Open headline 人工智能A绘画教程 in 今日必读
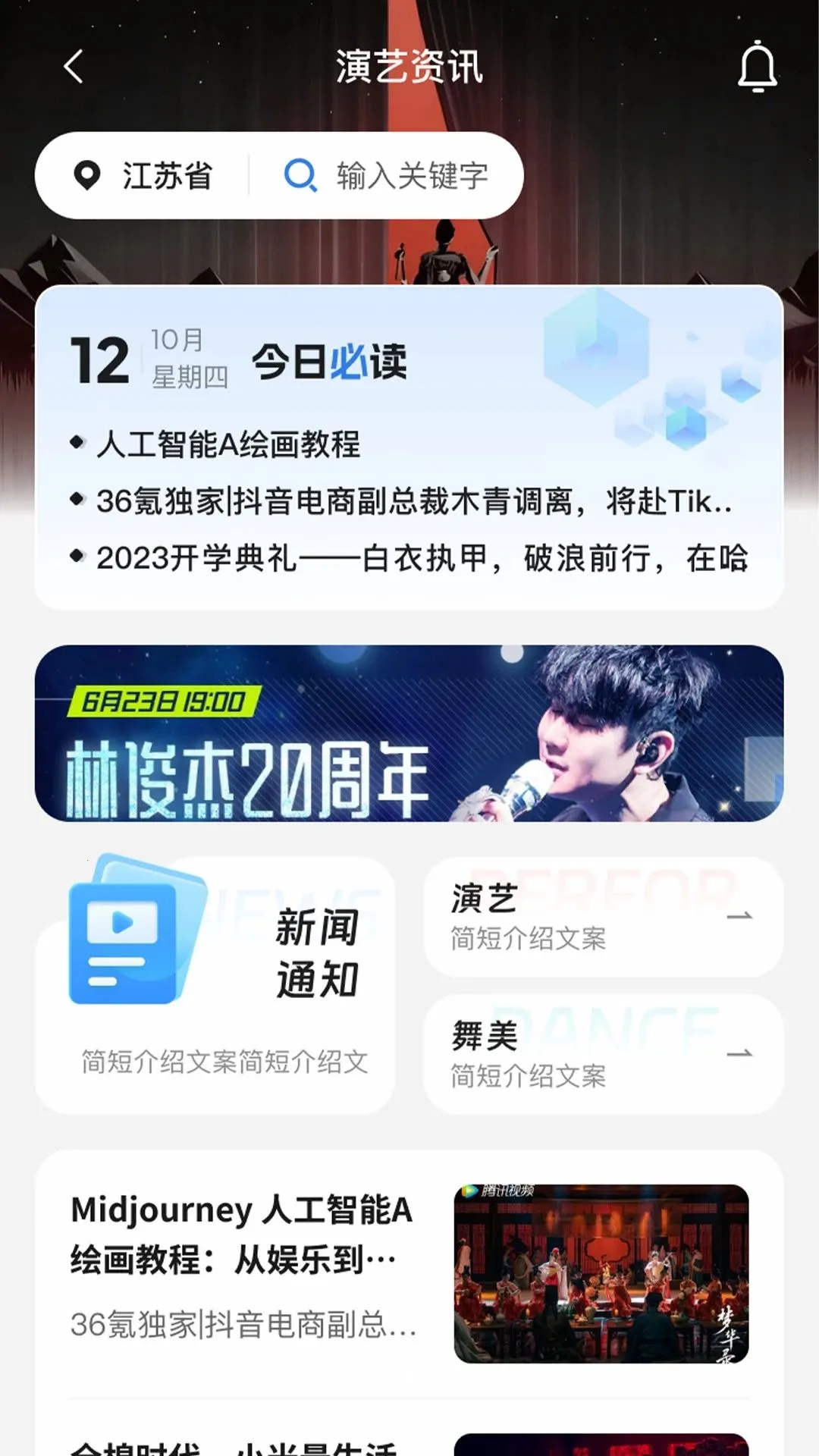This screenshot has width=819, height=1456. click(x=228, y=444)
